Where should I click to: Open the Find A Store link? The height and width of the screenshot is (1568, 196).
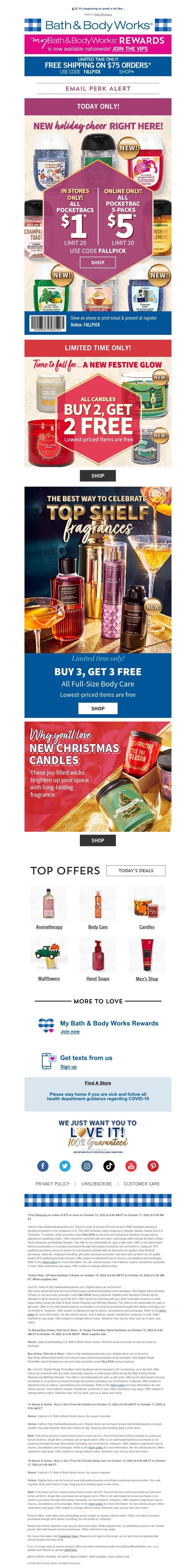(x=98, y=1082)
